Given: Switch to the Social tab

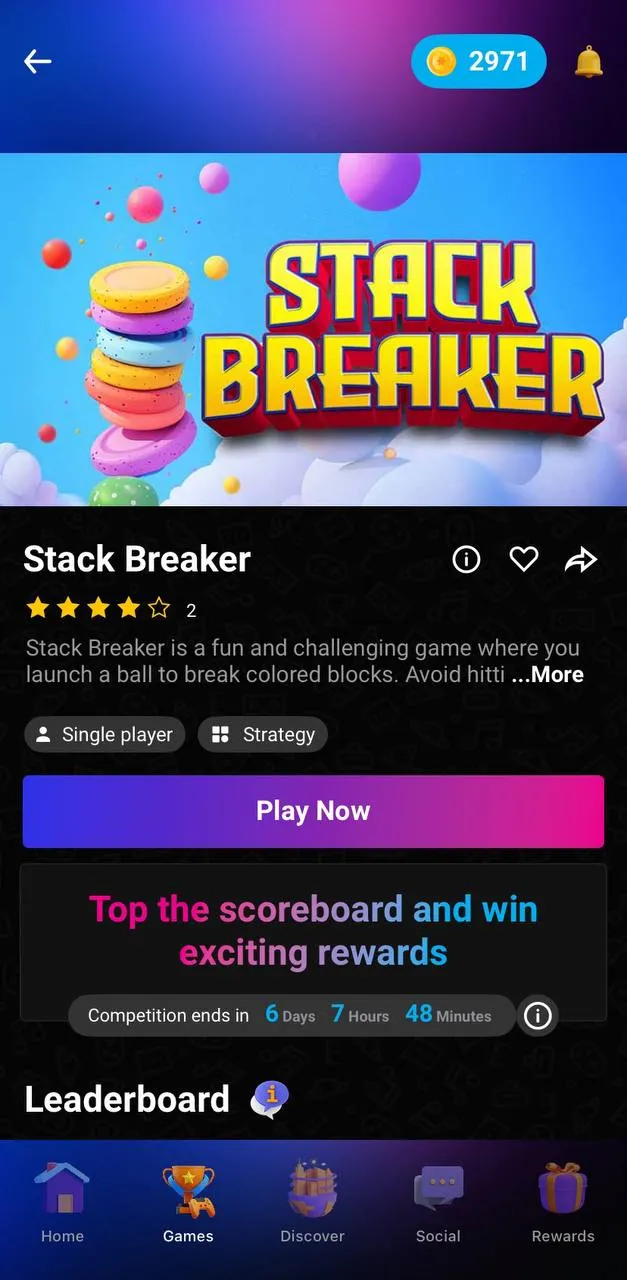Looking at the screenshot, I should pyautogui.click(x=438, y=1204).
